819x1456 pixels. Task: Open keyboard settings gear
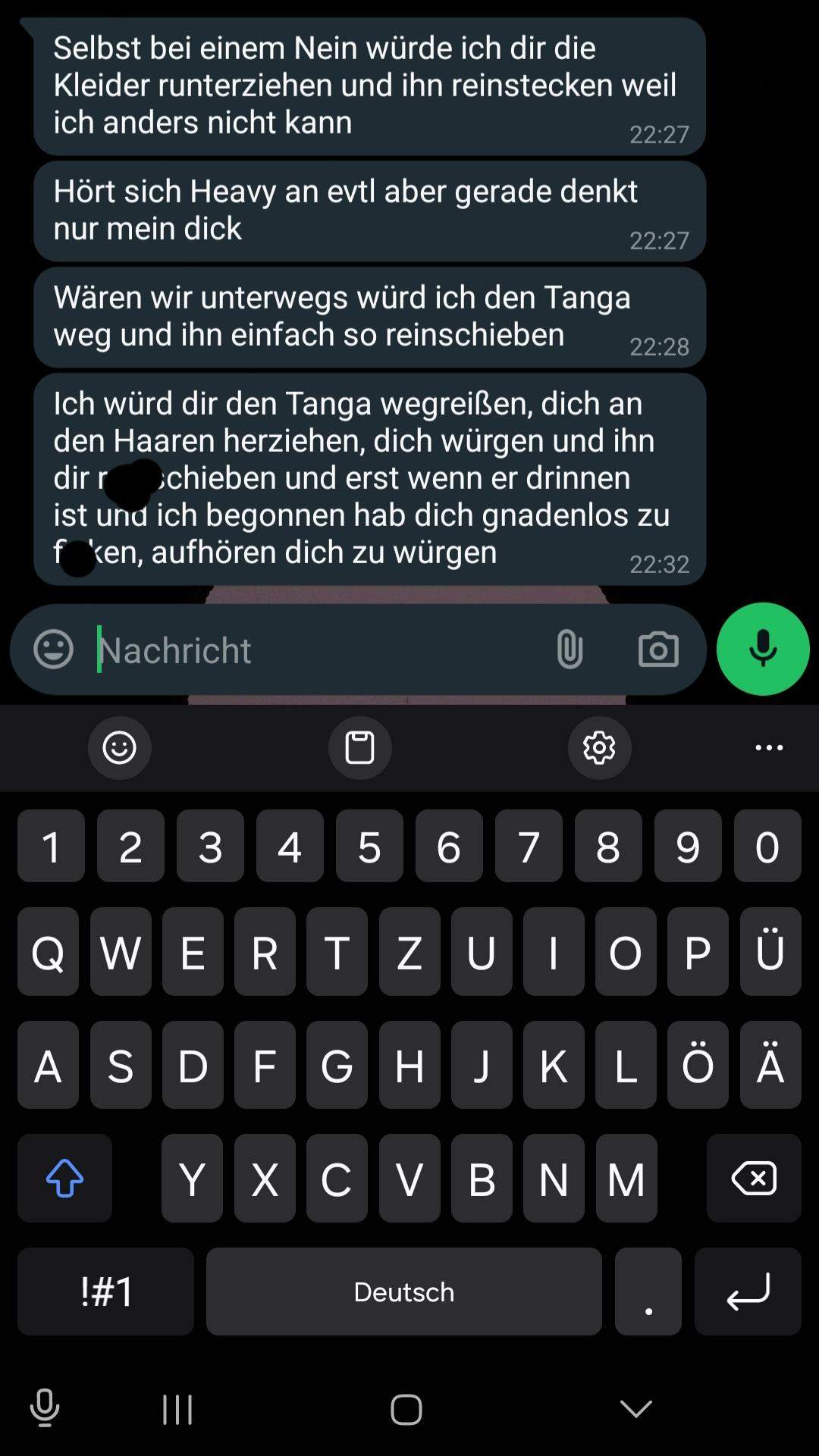coord(599,747)
